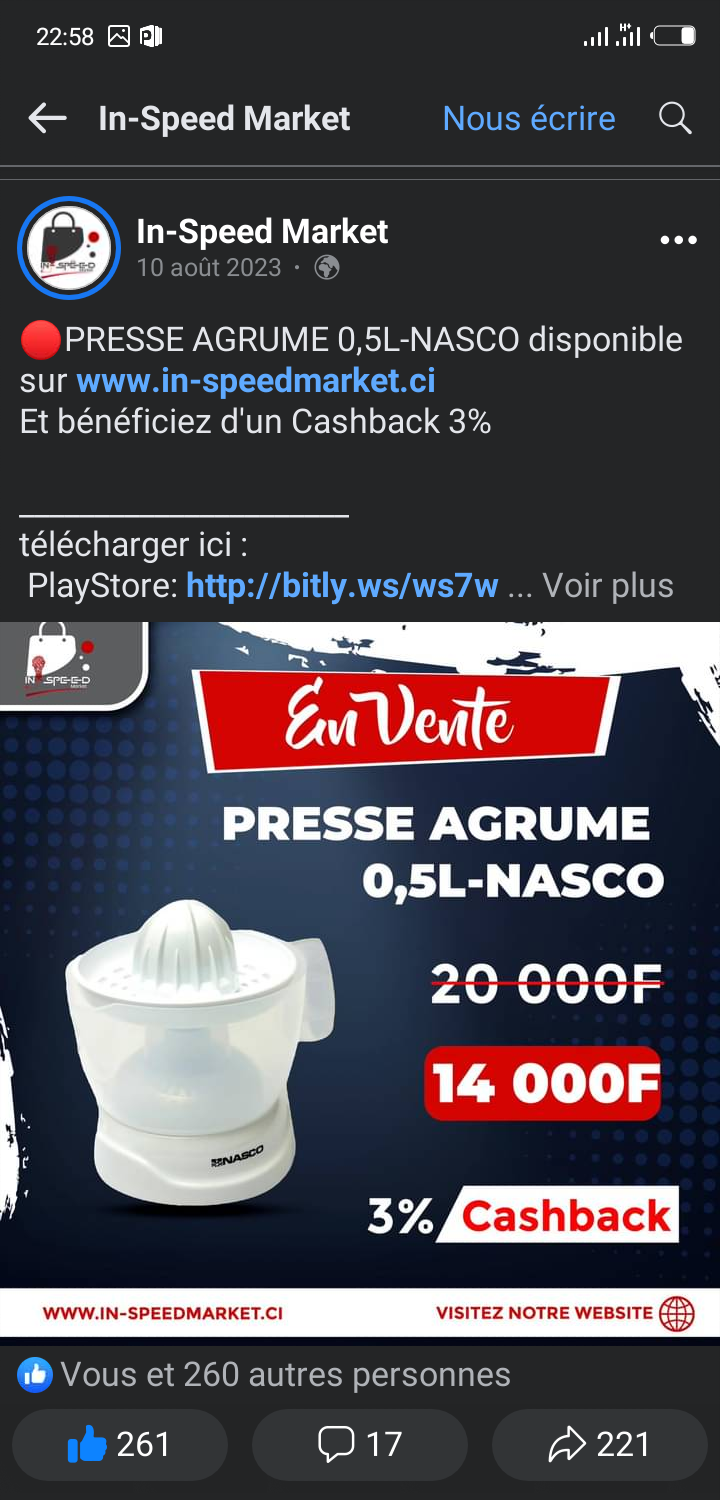This screenshot has width=720, height=1500.
Task: Like the post with 261 likes
Action: tap(120, 1444)
